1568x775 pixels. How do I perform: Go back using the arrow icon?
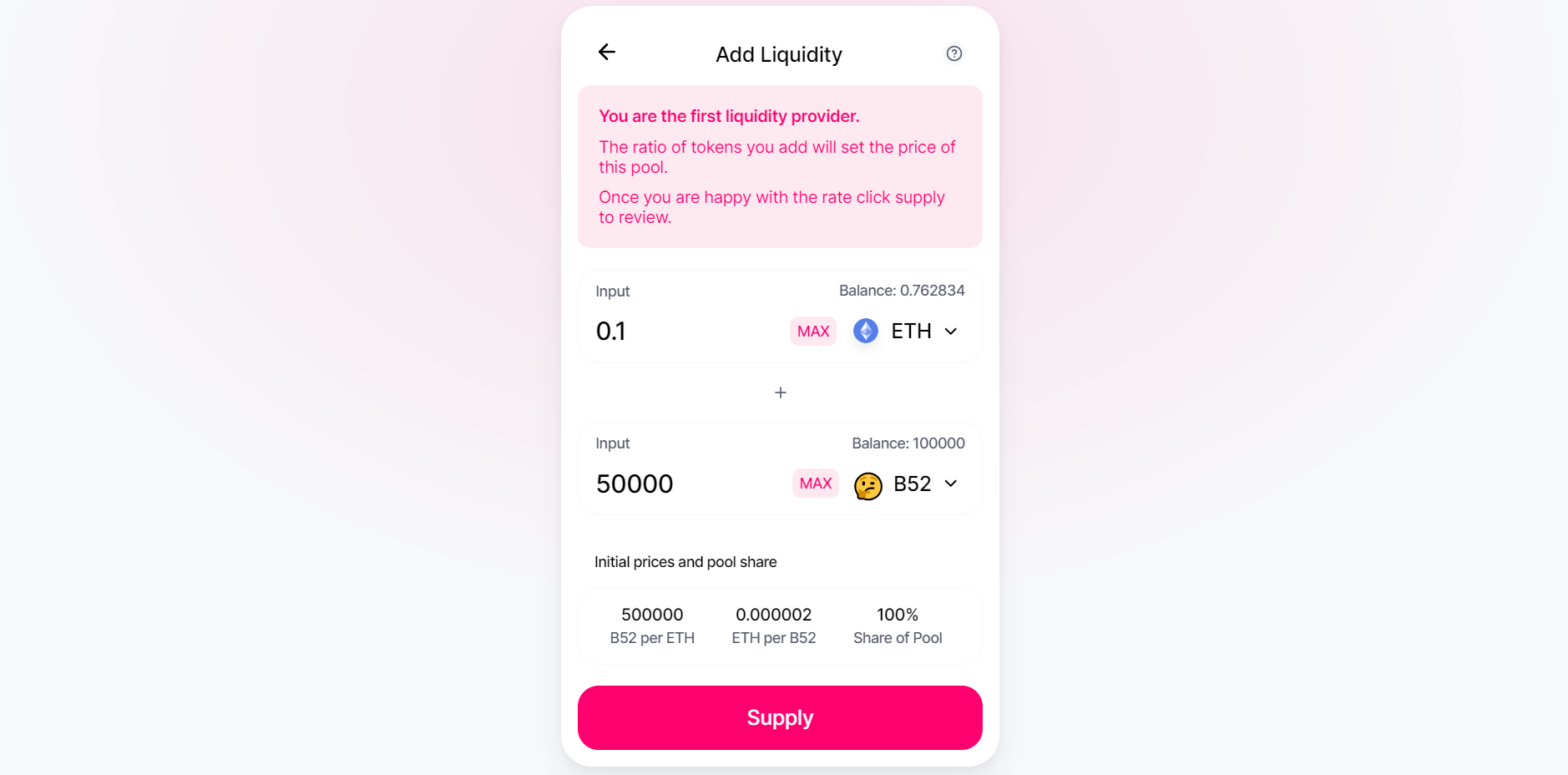tap(607, 53)
